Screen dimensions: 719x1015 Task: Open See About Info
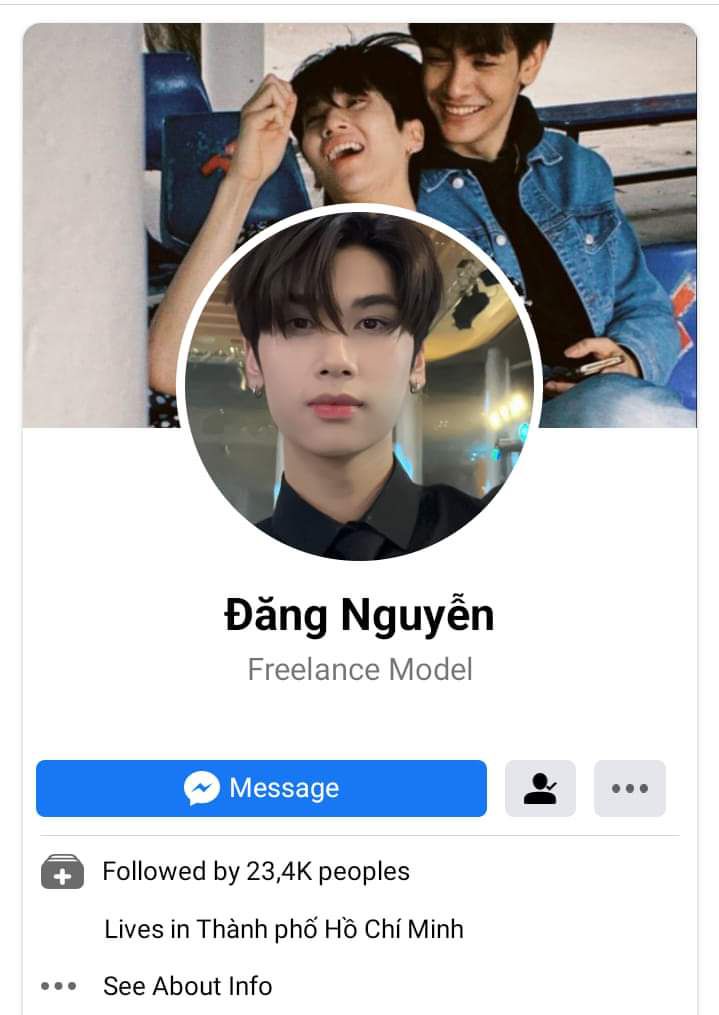click(187, 986)
